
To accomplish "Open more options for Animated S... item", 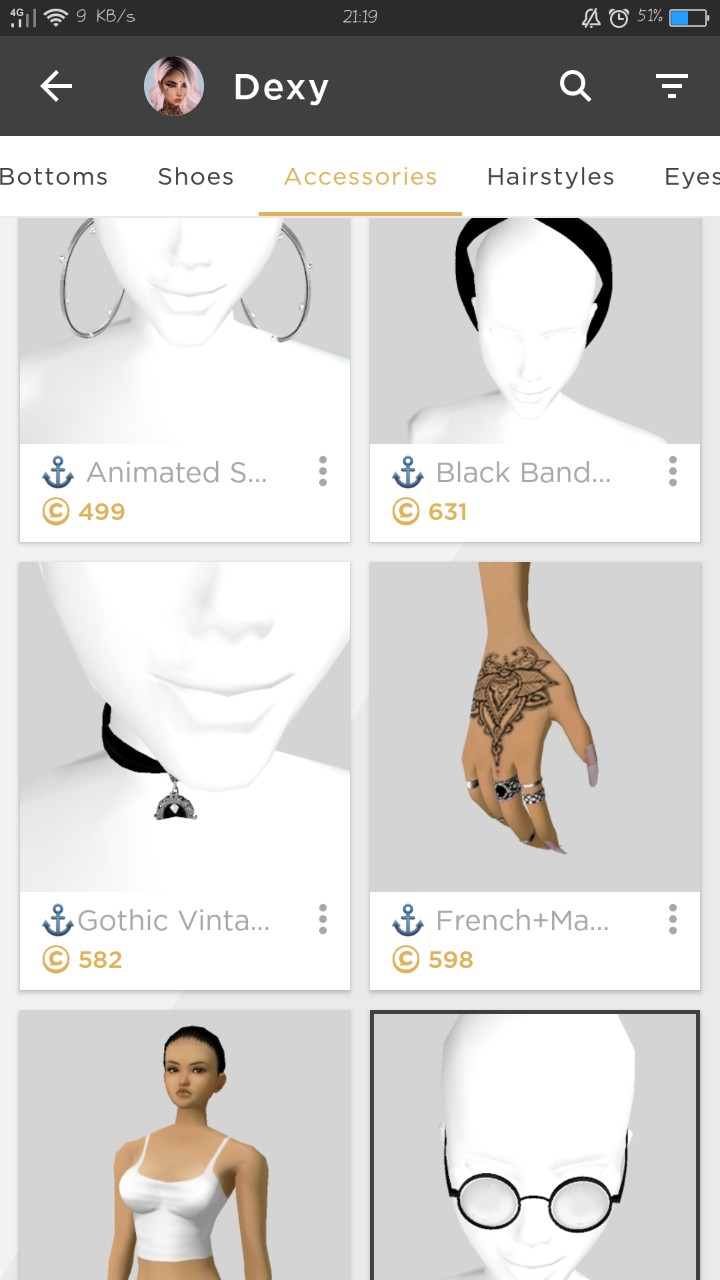I will 323,472.
